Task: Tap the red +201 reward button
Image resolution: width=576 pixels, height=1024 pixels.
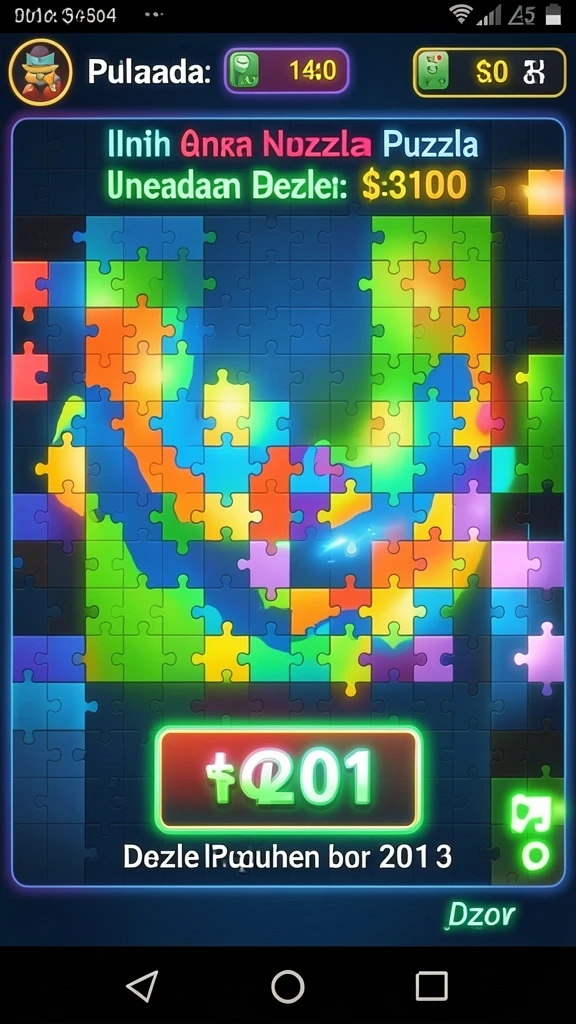Action: pyautogui.click(x=288, y=779)
